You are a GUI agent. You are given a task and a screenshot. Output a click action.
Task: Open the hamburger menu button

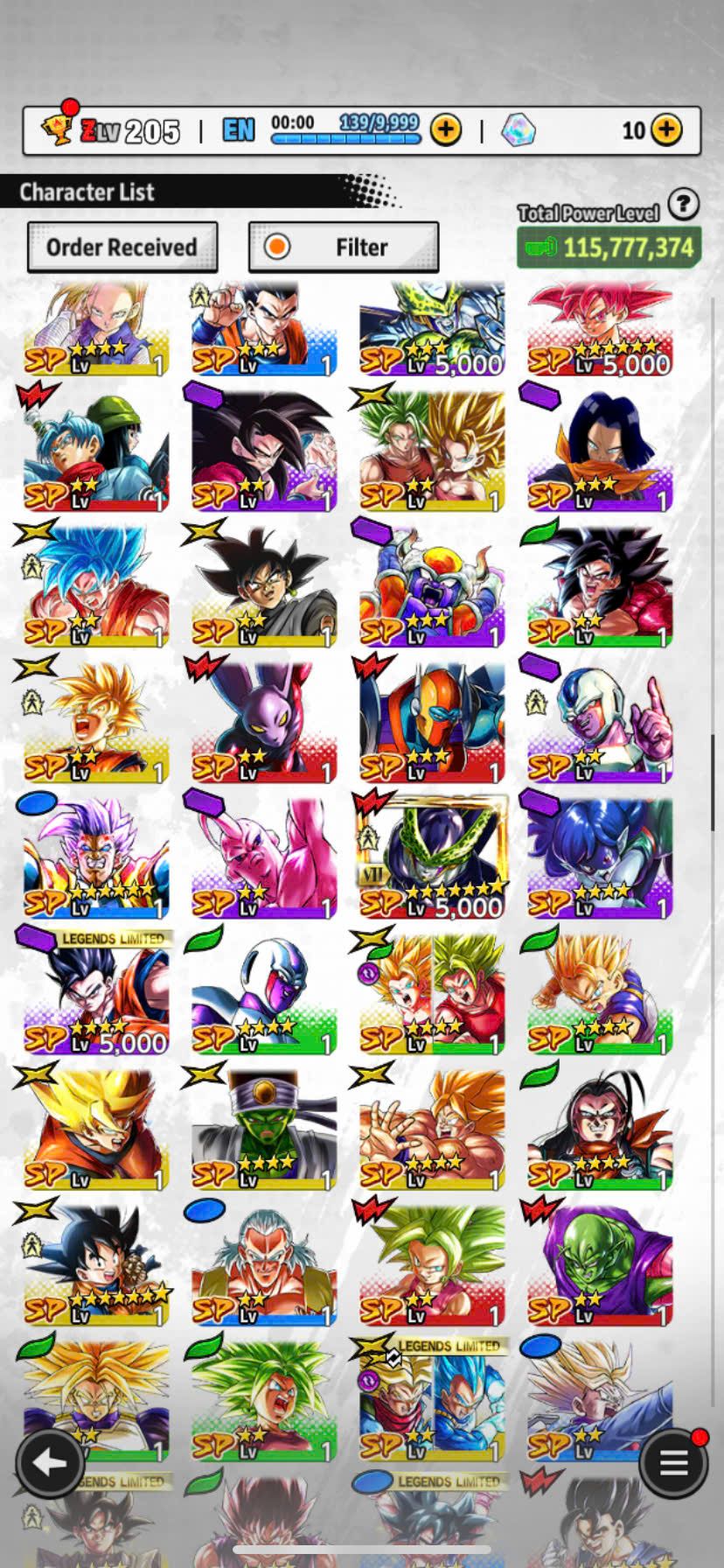(672, 1462)
